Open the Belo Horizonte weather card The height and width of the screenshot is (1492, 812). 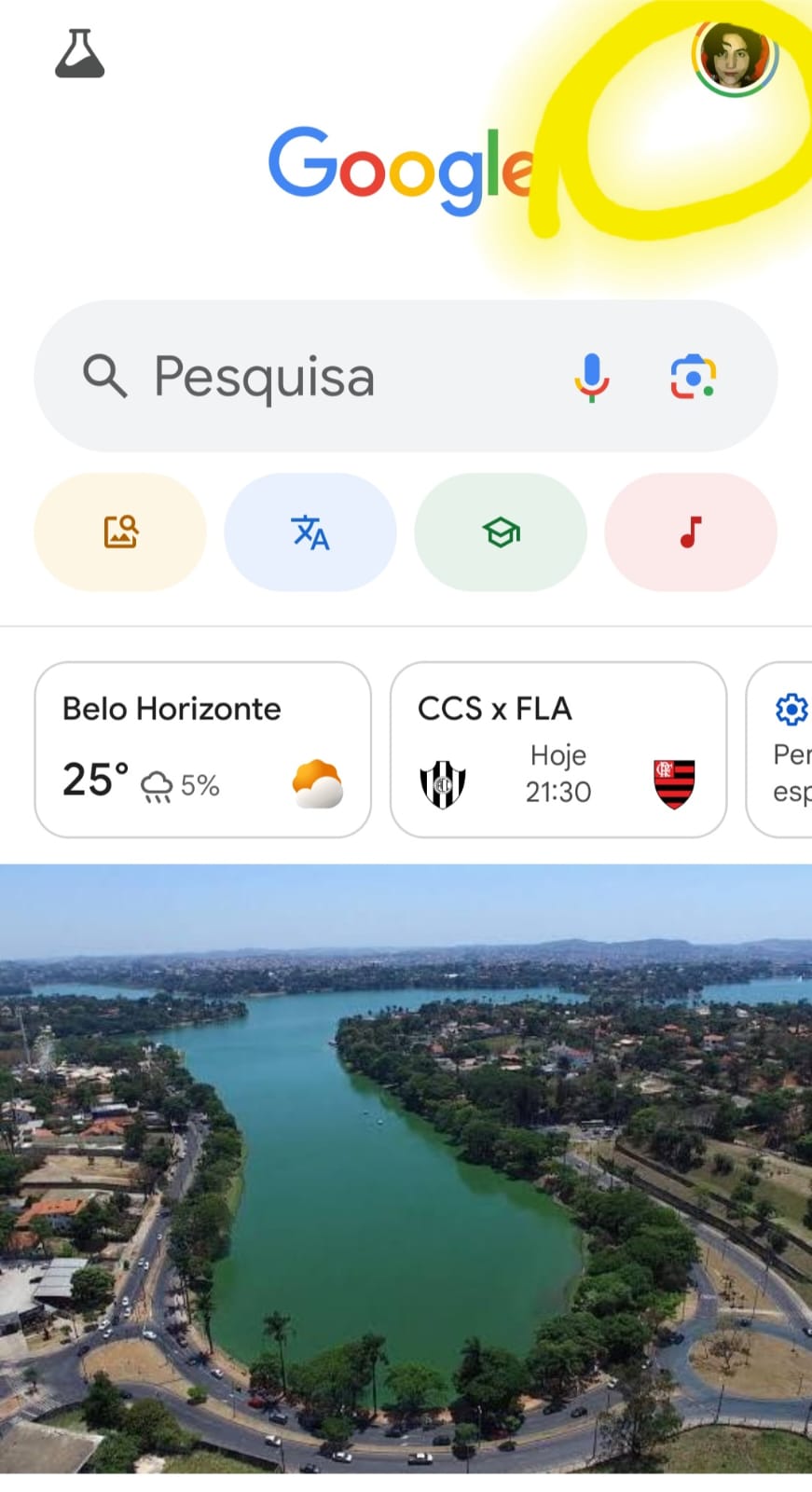202,750
